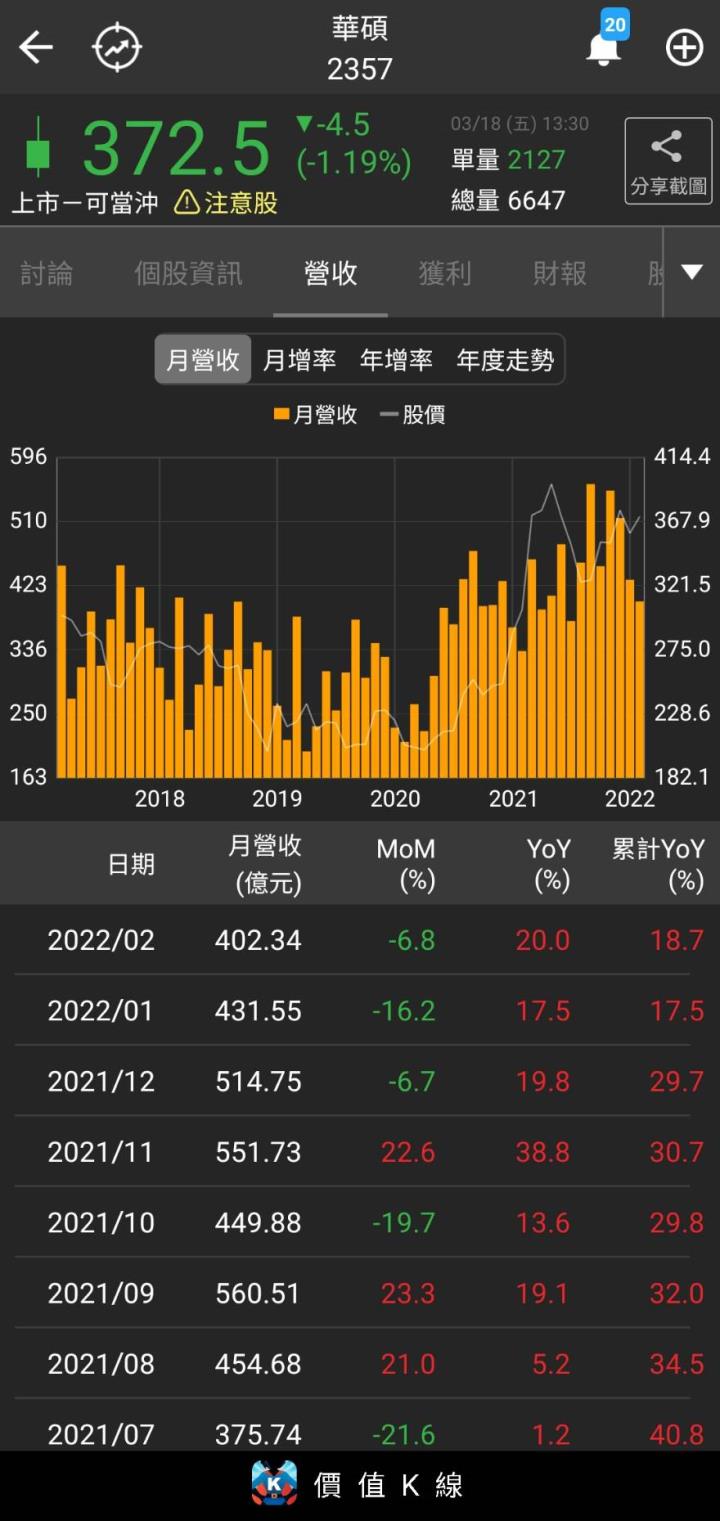The height and width of the screenshot is (1521, 720).
Task: Open the target chart icon
Action: [x=117, y=47]
